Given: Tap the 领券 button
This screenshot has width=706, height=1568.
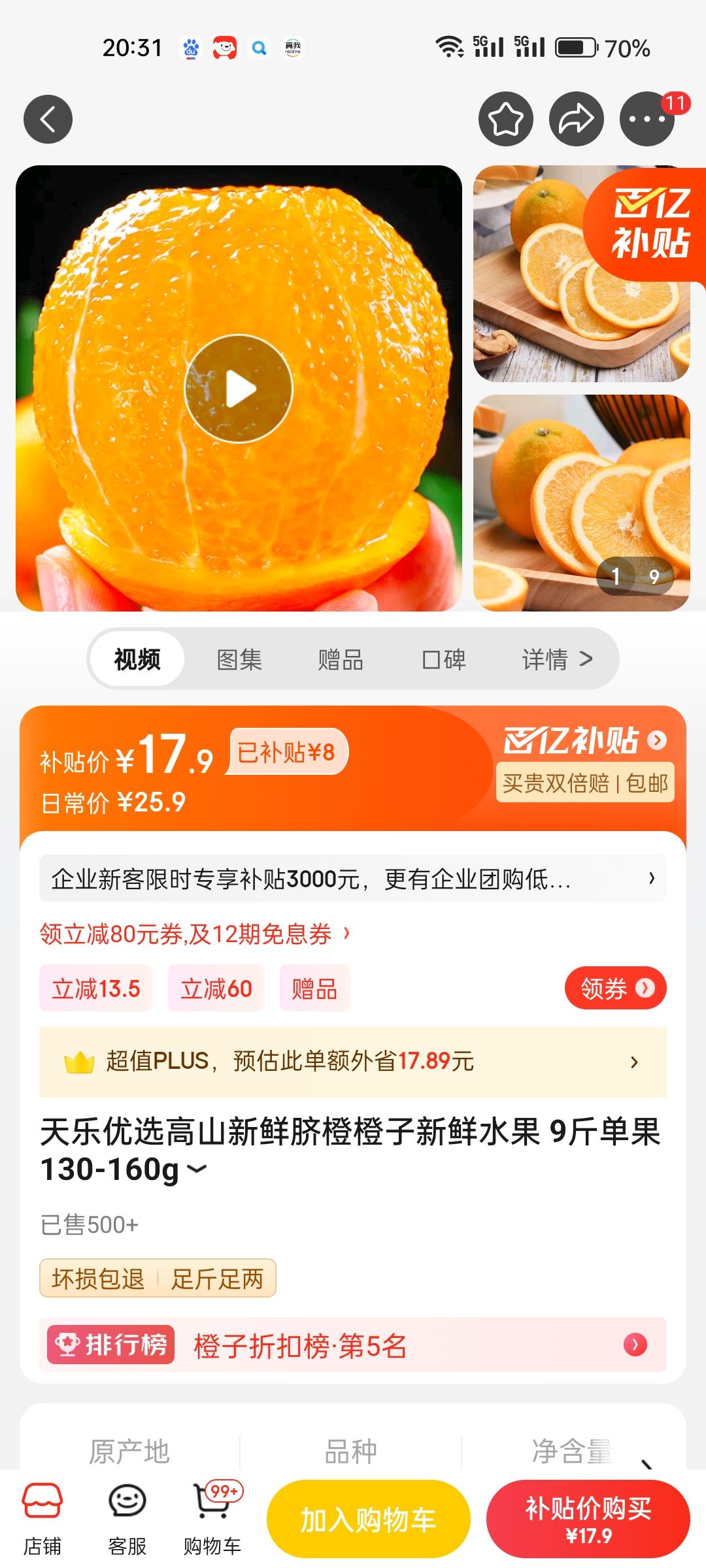Looking at the screenshot, I should point(615,988).
